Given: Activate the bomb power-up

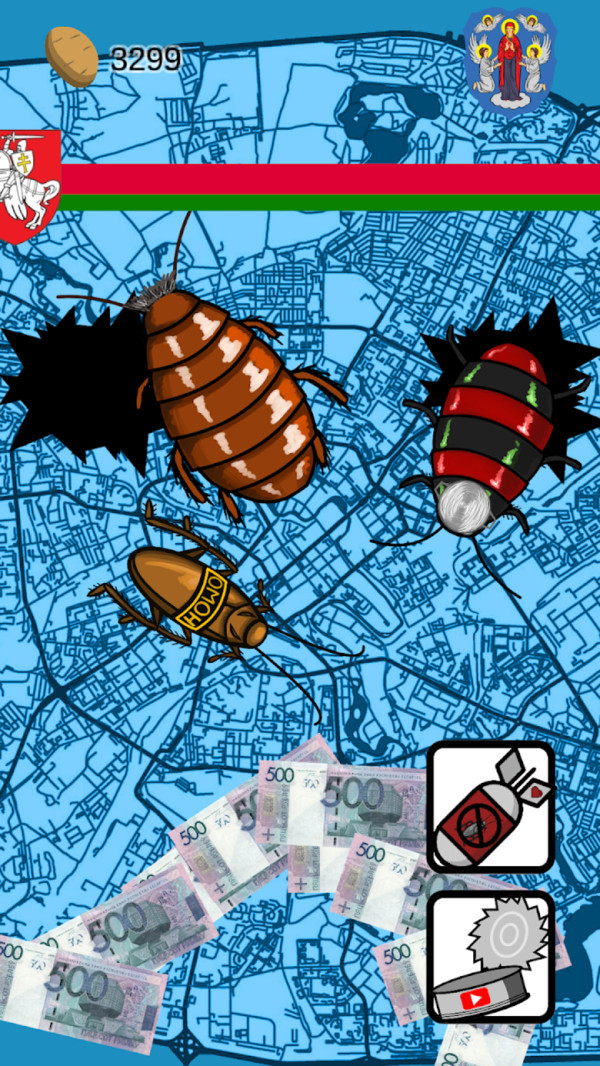Looking at the screenshot, I should (x=490, y=806).
